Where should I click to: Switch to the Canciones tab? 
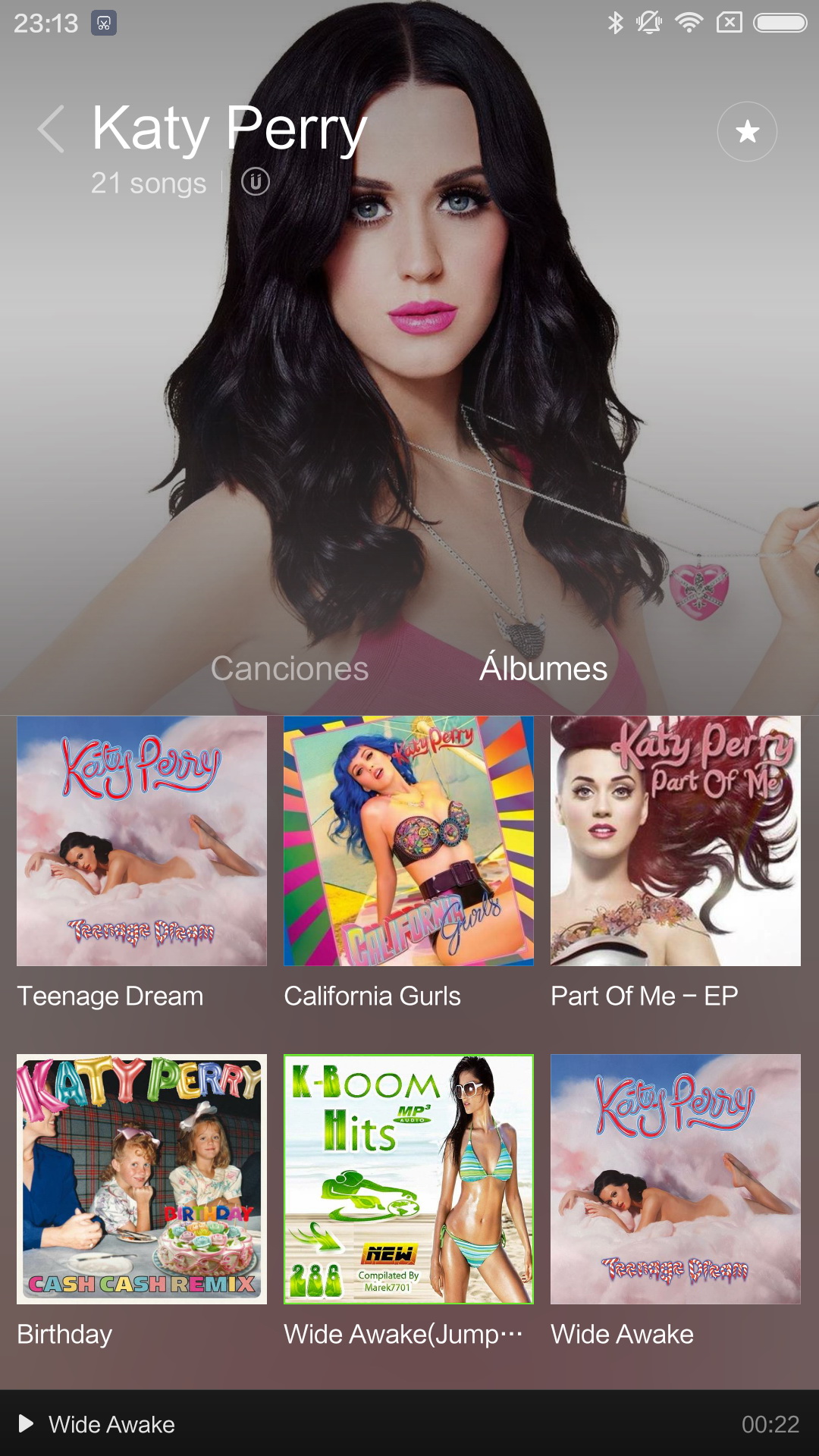coord(289,669)
